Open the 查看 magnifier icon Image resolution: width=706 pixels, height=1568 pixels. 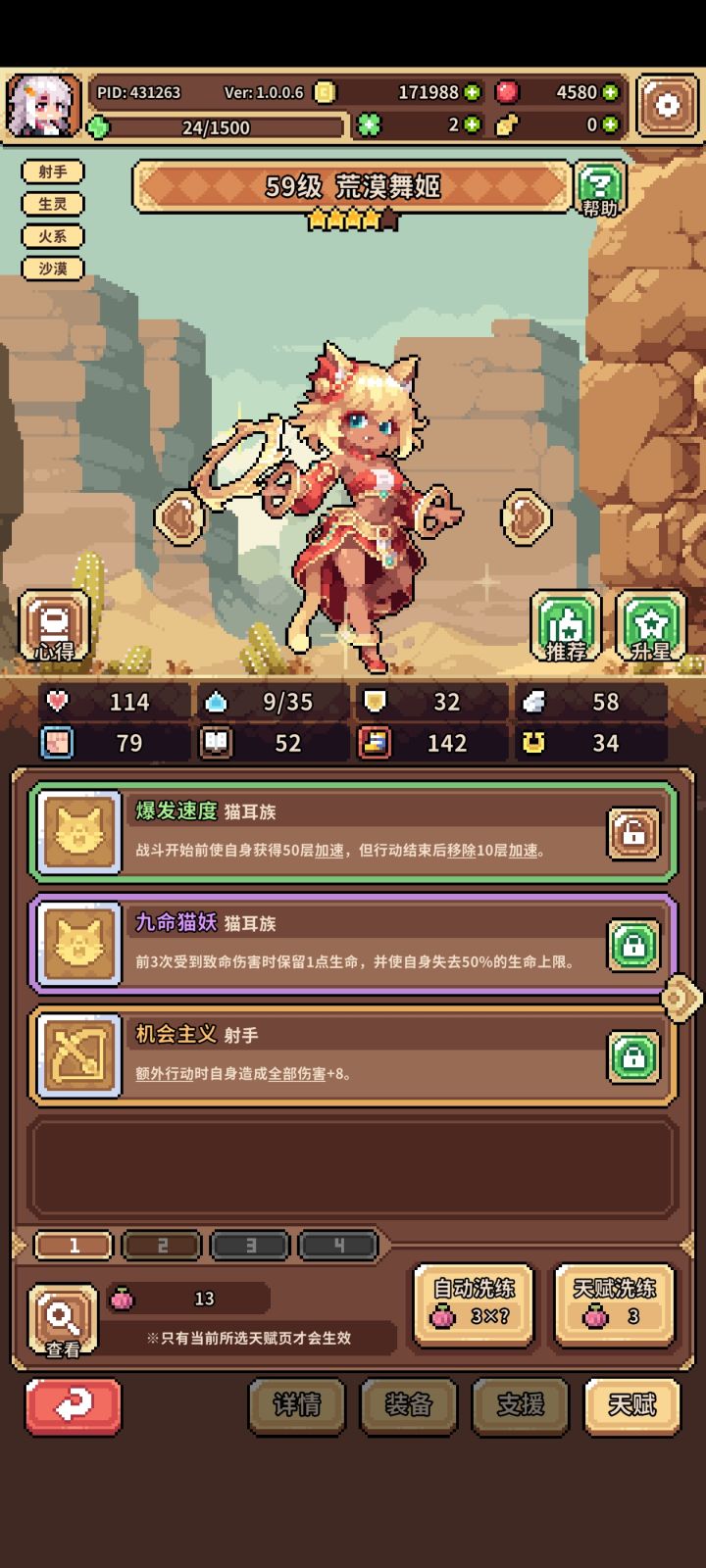click(x=63, y=1318)
